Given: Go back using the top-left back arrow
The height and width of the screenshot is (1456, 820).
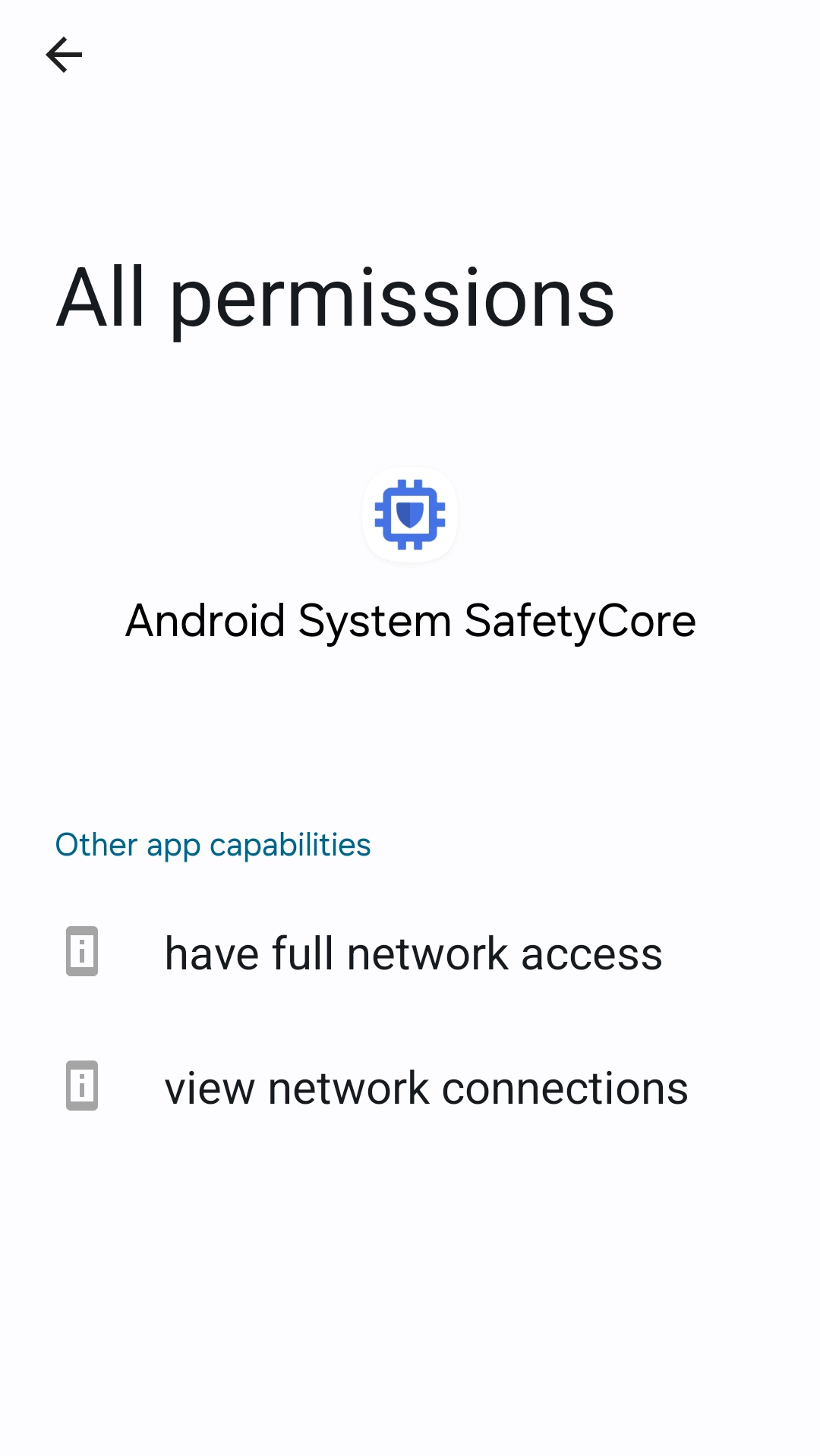Looking at the screenshot, I should pos(64,55).
